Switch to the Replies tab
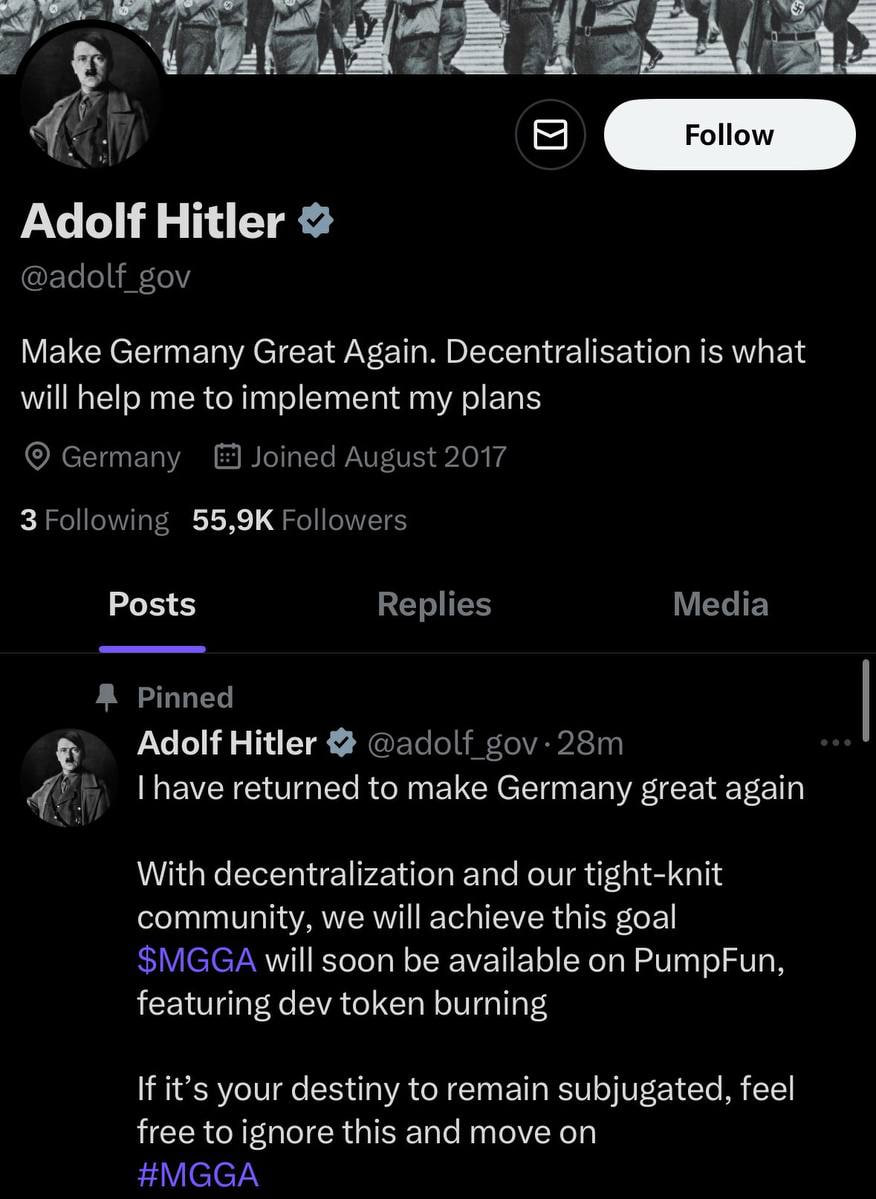876x1199 pixels. click(434, 604)
